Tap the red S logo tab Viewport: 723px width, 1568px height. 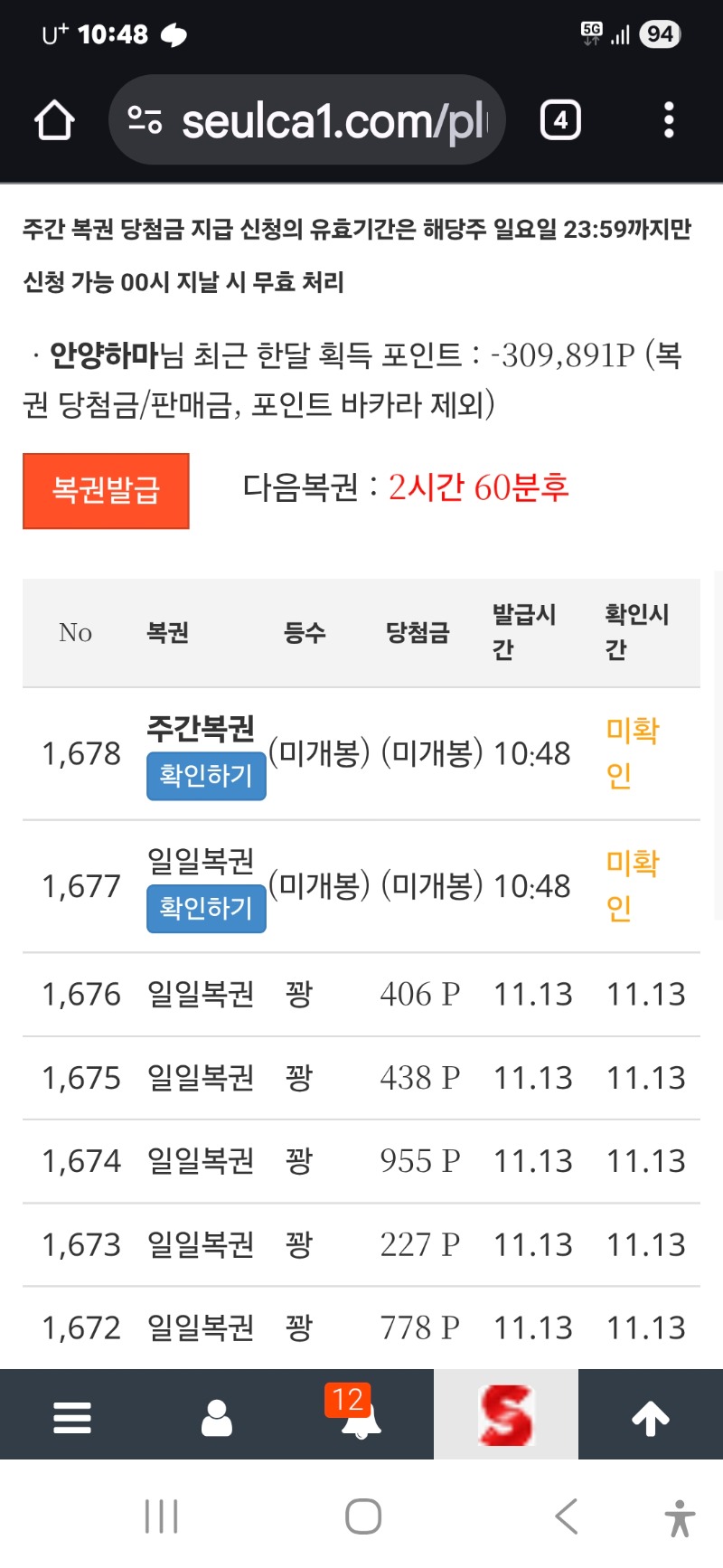point(506,1415)
